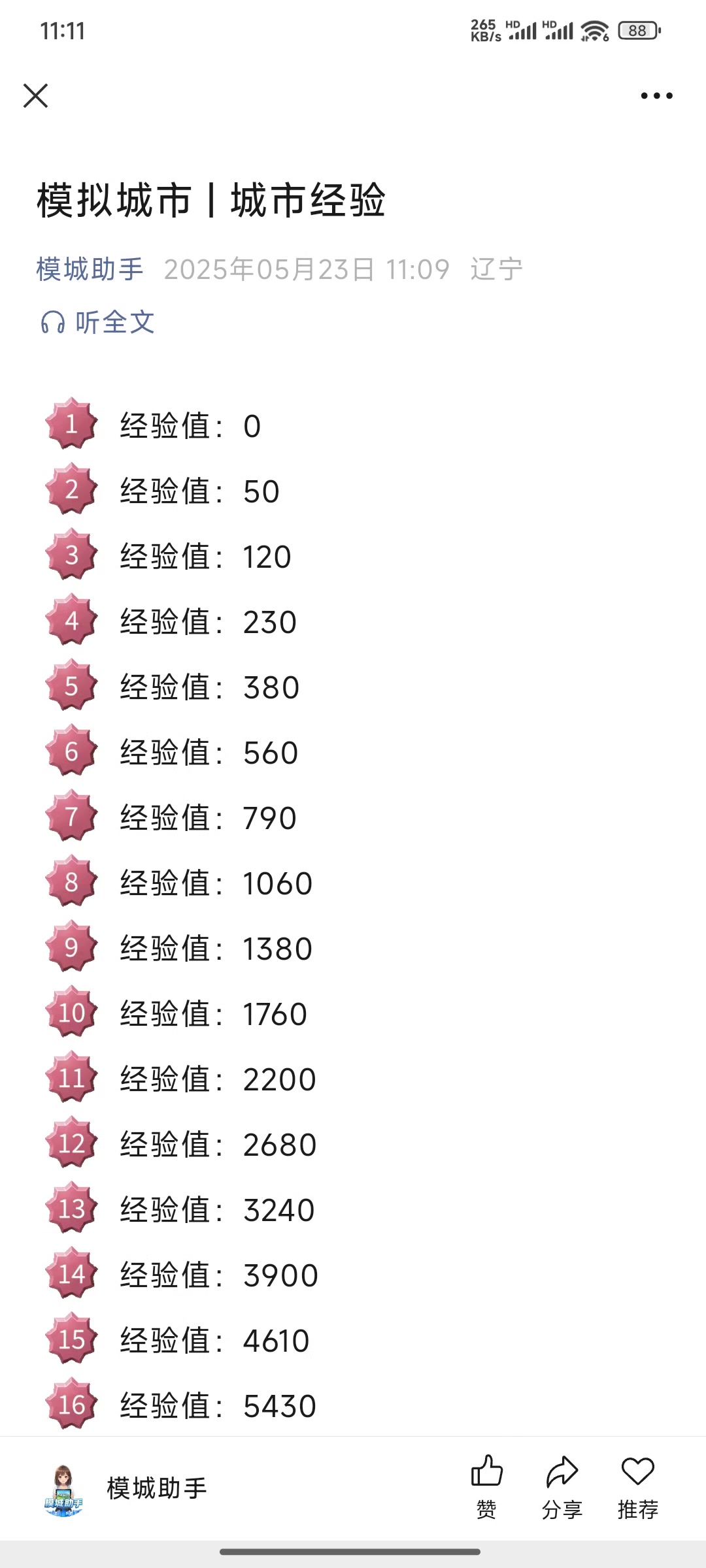This screenshot has height=1568, width=706.
Task: Recommend the article with 推荐
Action: click(x=637, y=1488)
